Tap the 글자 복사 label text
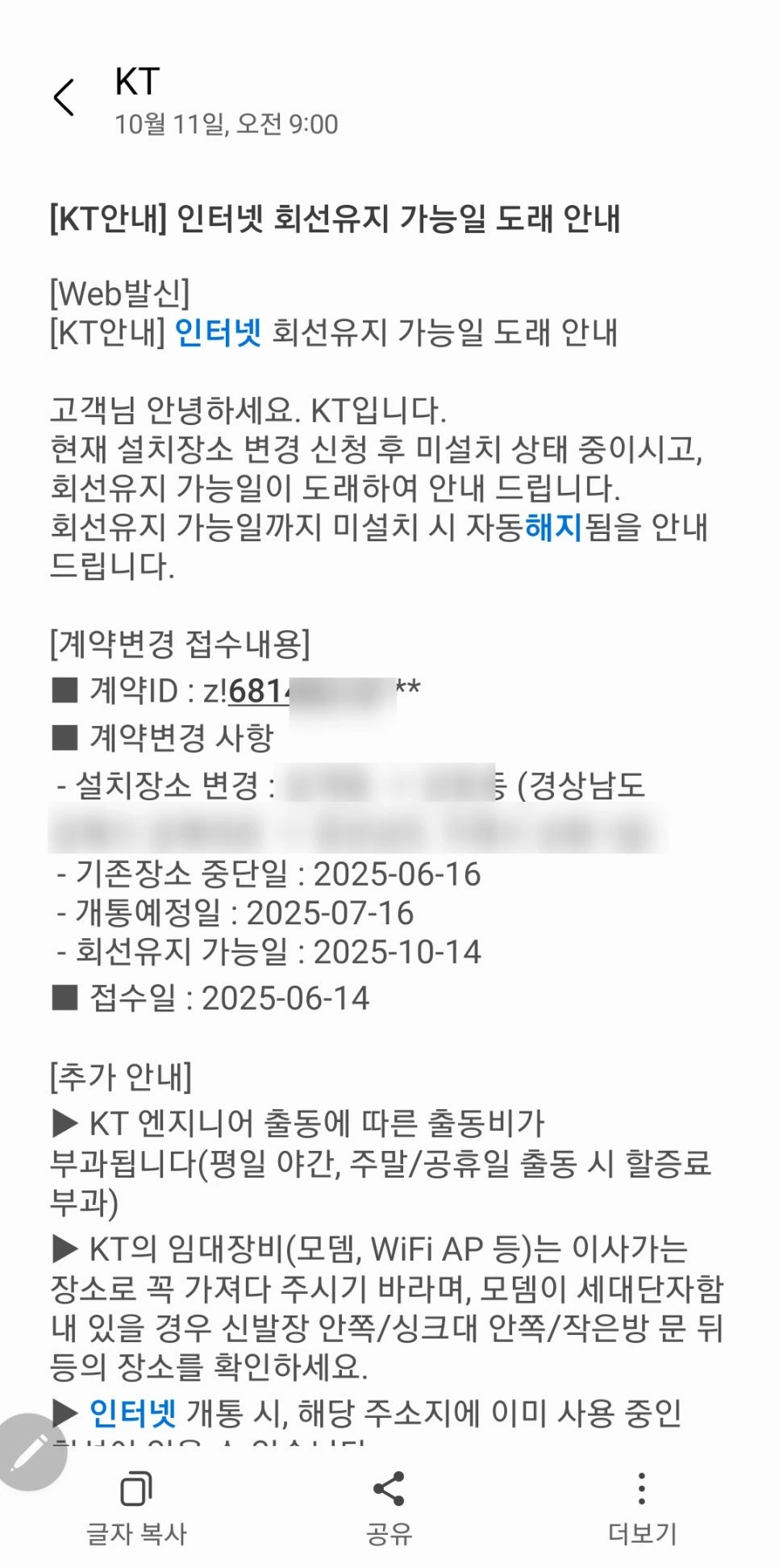 coord(139,1533)
